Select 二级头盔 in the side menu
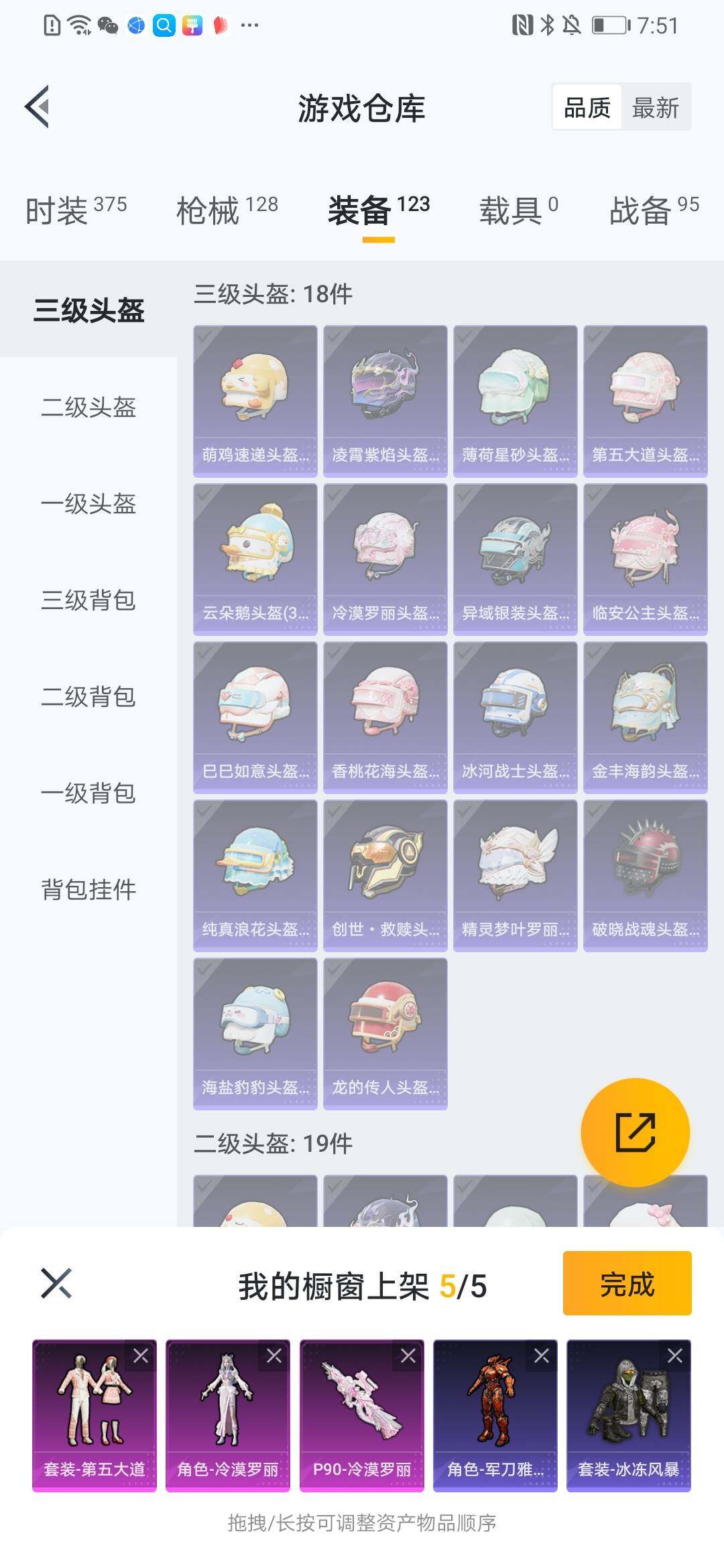This screenshot has width=724, height=1568. (x=88, y=407)
